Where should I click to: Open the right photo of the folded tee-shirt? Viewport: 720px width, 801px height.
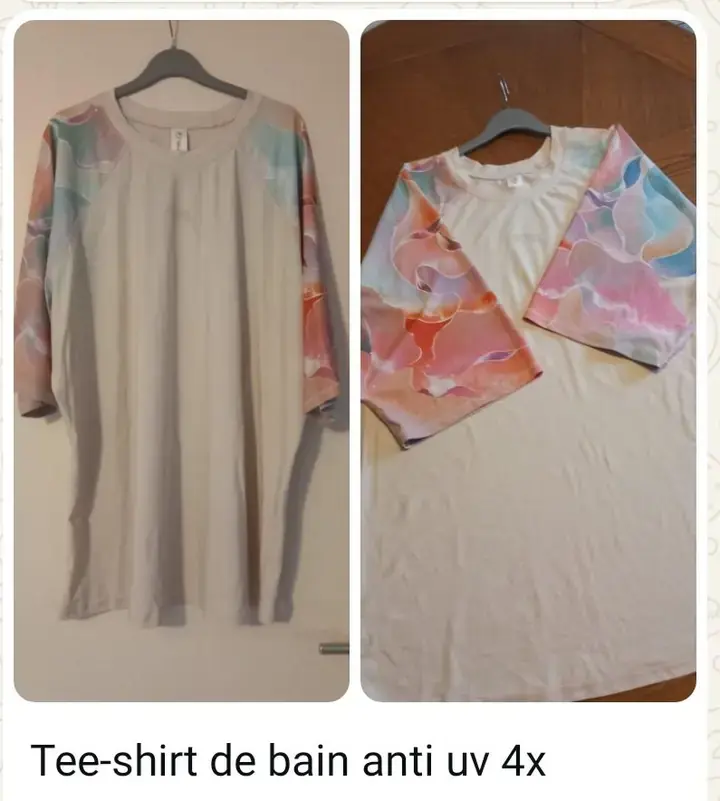[528, 360]
